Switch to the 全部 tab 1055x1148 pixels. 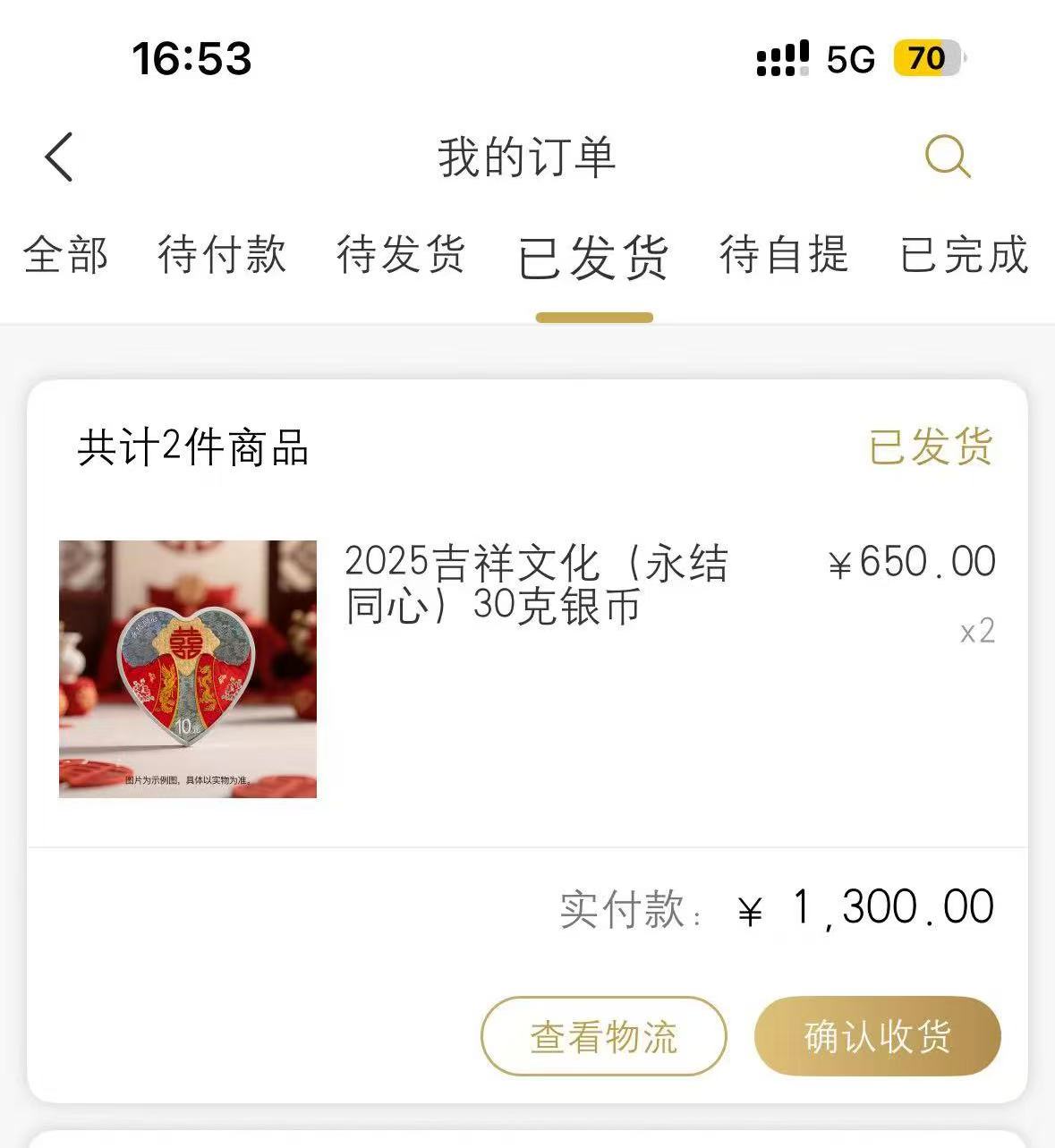66,255
